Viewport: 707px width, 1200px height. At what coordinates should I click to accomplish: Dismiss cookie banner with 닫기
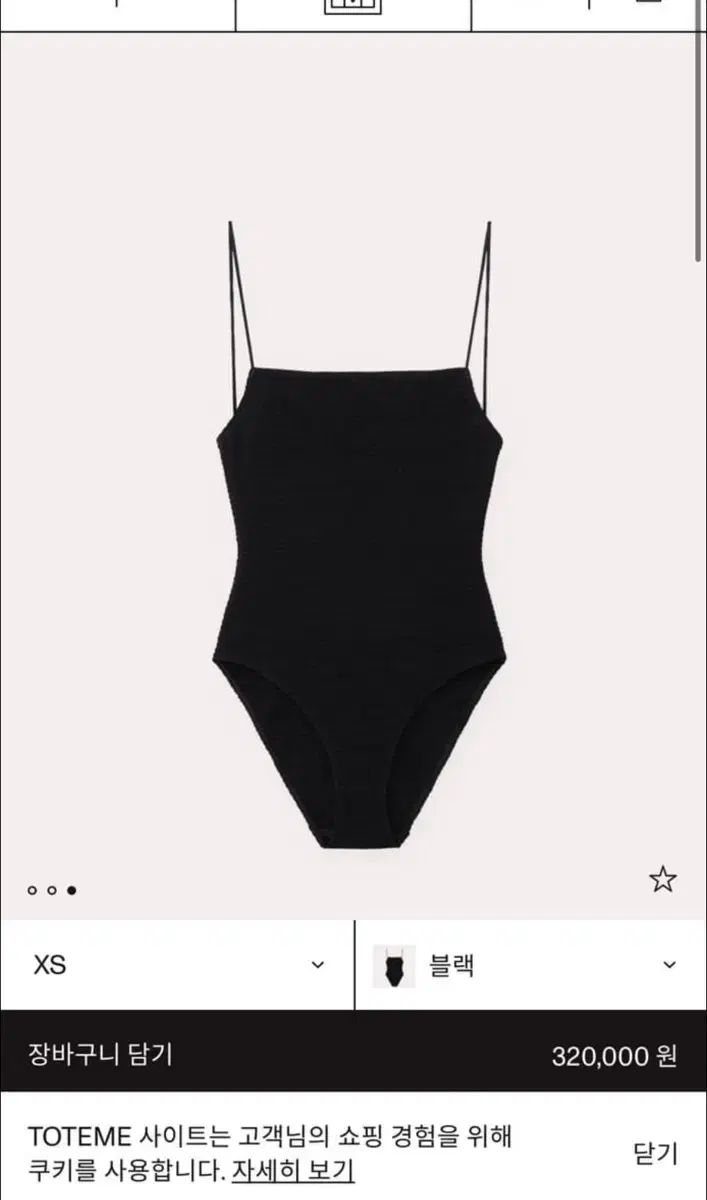pyautogui.click(x=655, y=1153)
